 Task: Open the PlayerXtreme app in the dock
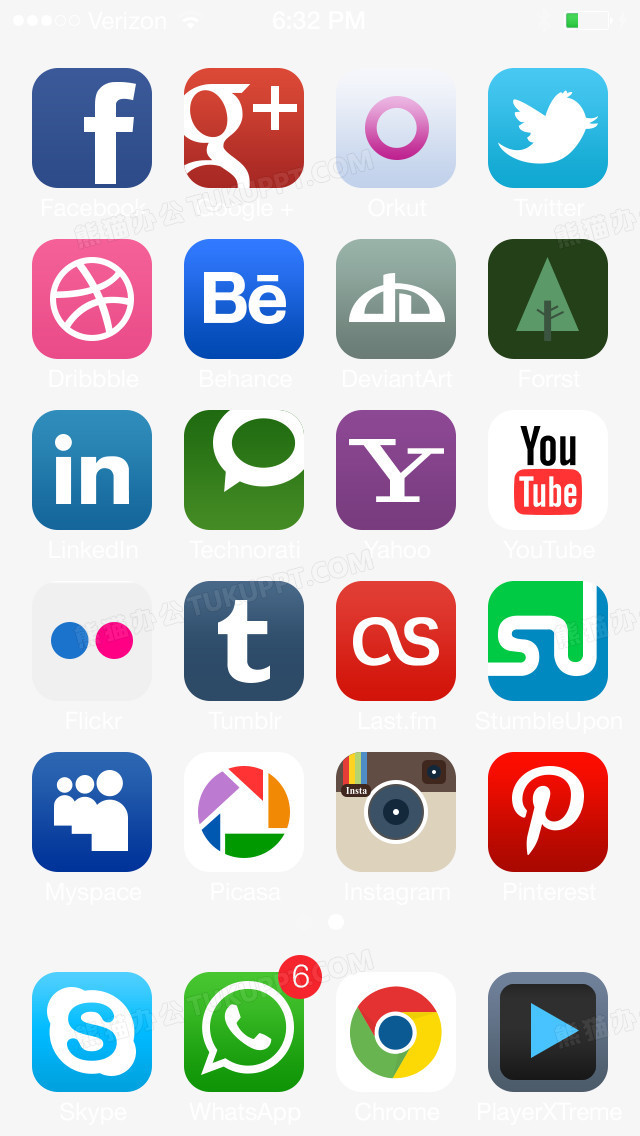[548, 1032]
